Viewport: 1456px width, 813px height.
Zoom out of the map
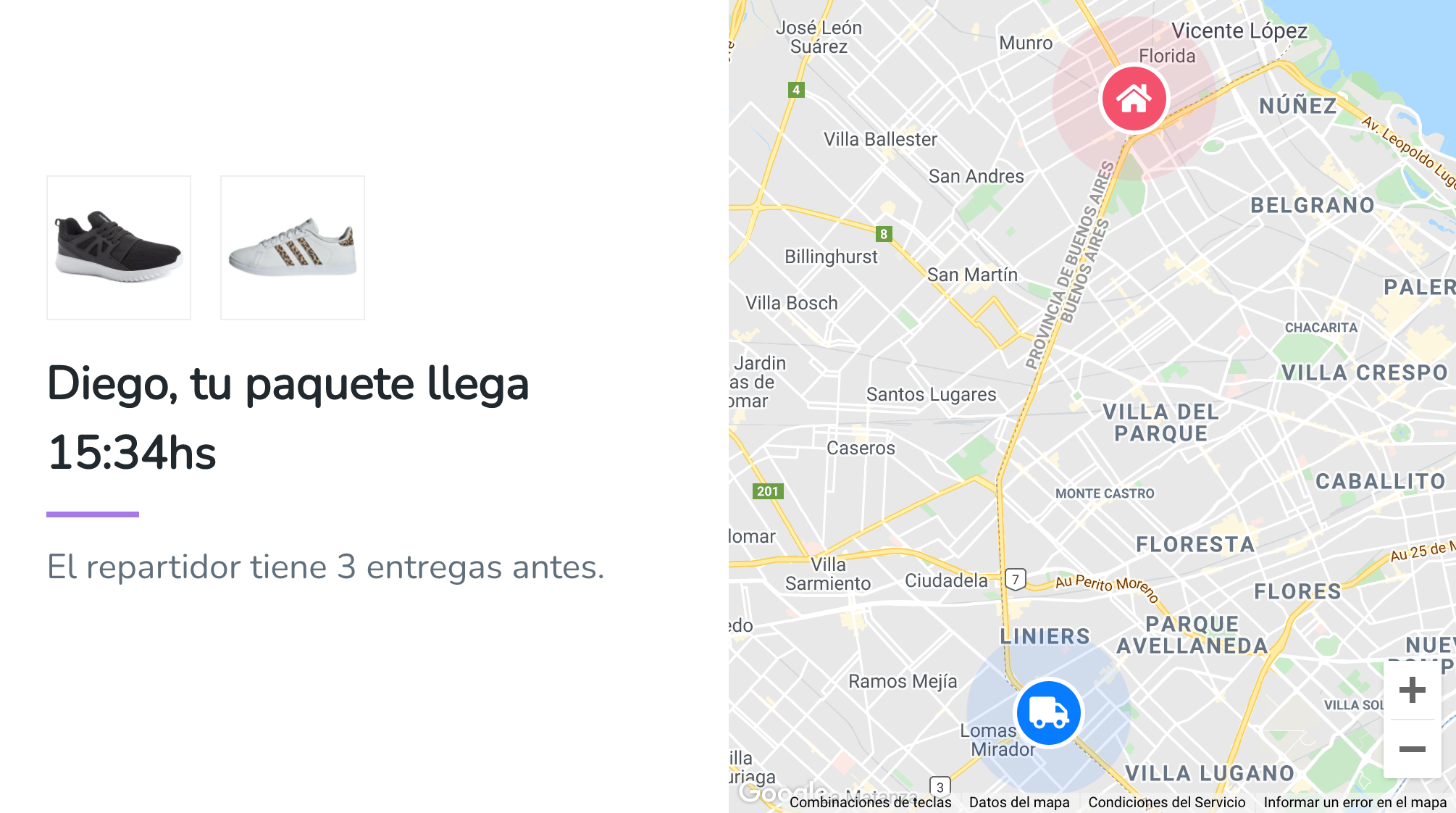point(1412,749)
